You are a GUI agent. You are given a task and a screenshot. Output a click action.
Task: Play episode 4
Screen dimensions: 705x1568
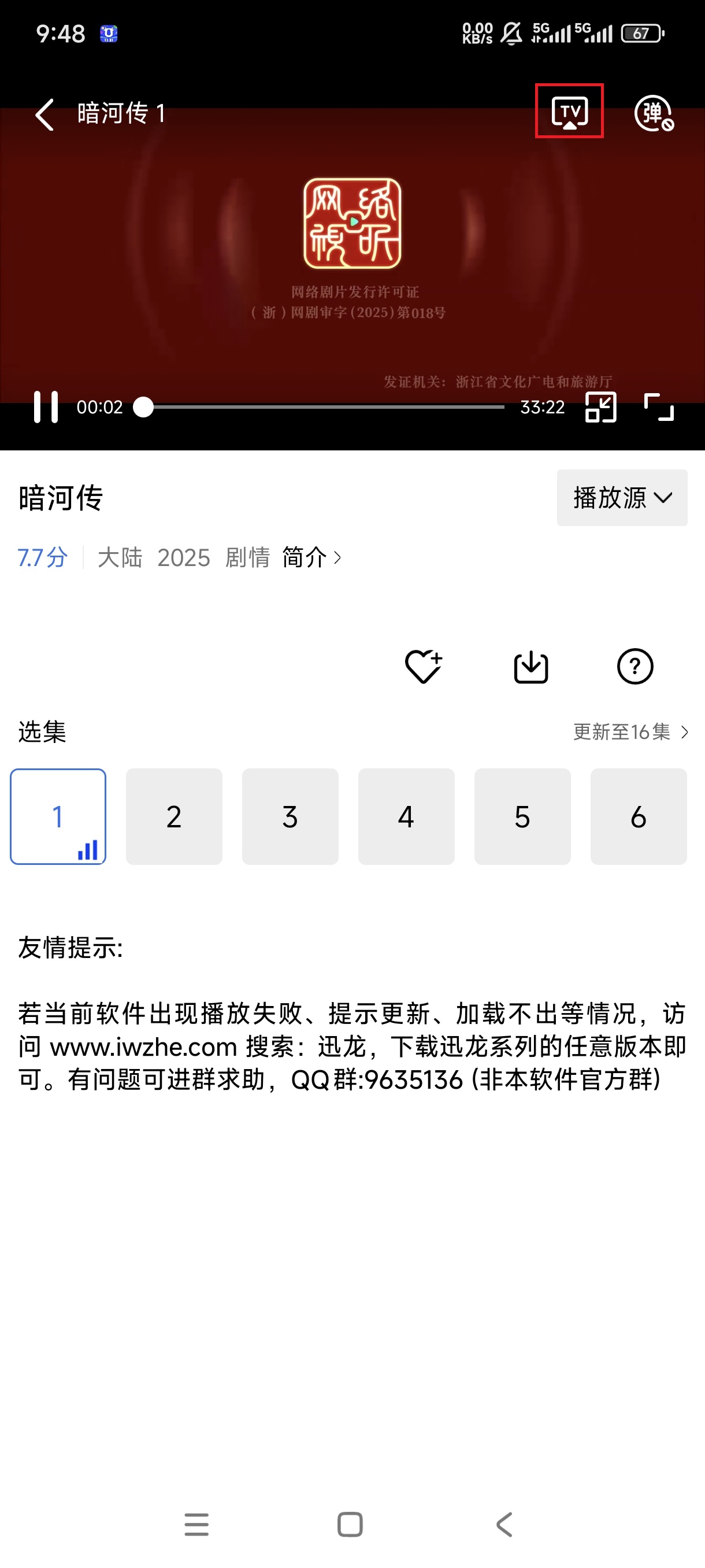pos(406,816)
